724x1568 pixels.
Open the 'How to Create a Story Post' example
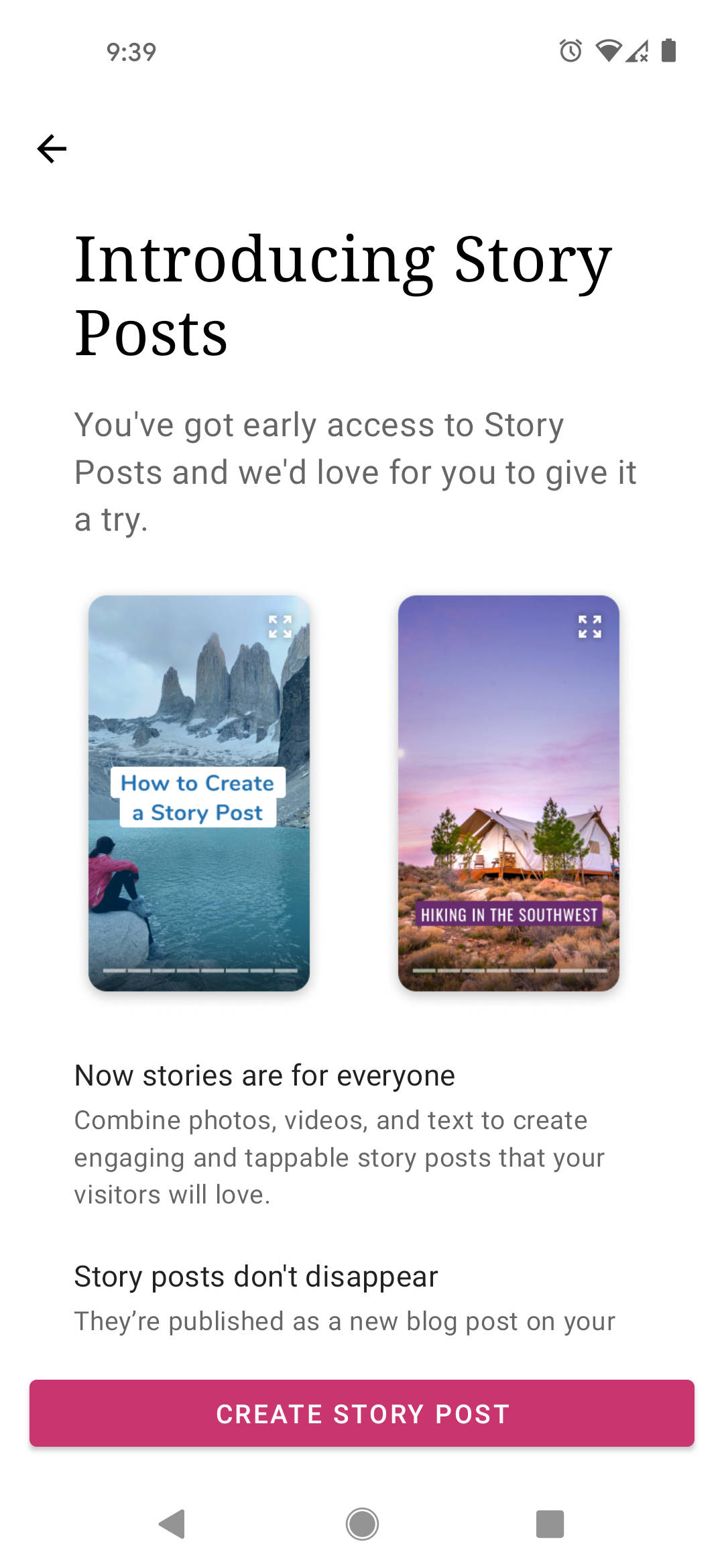pos(199,793)
